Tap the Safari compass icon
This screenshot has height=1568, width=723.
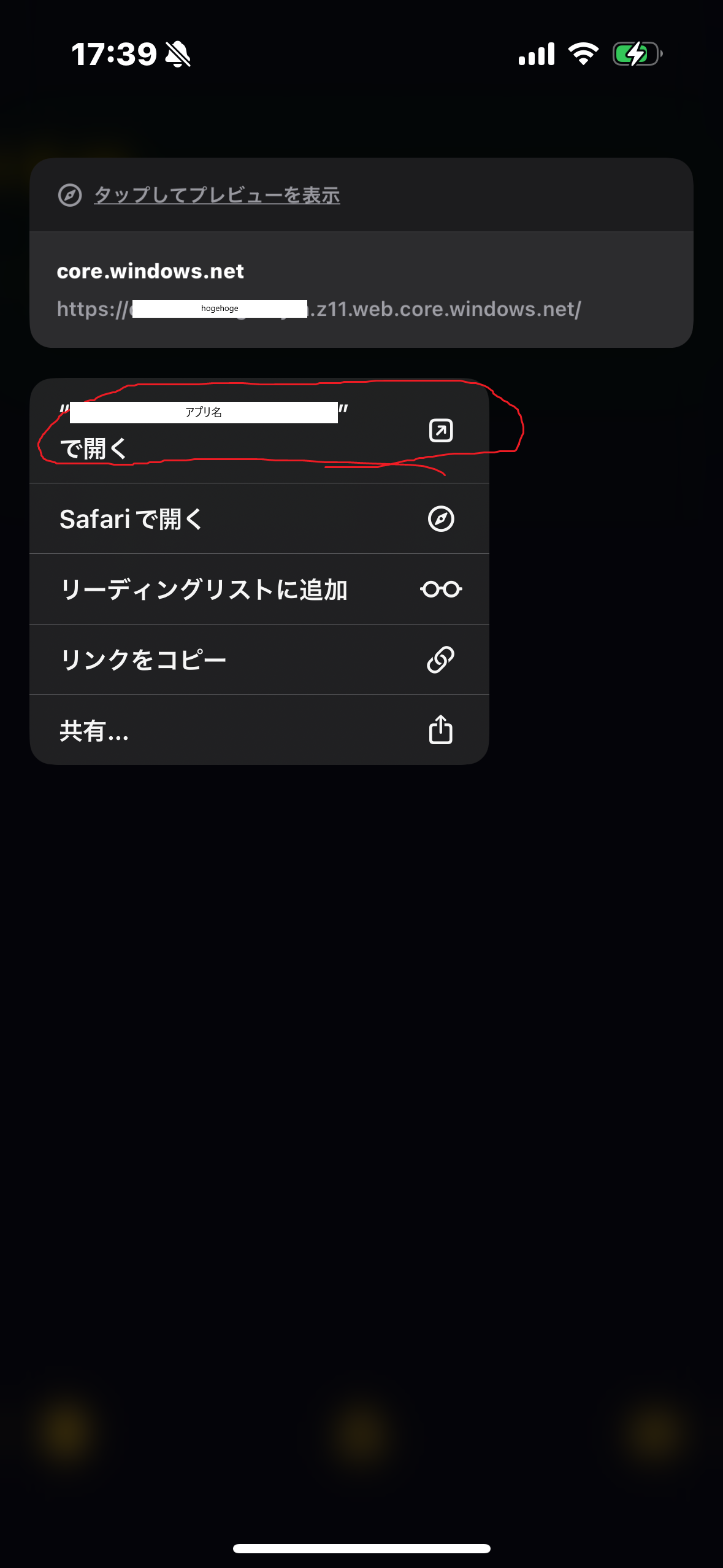441,518
